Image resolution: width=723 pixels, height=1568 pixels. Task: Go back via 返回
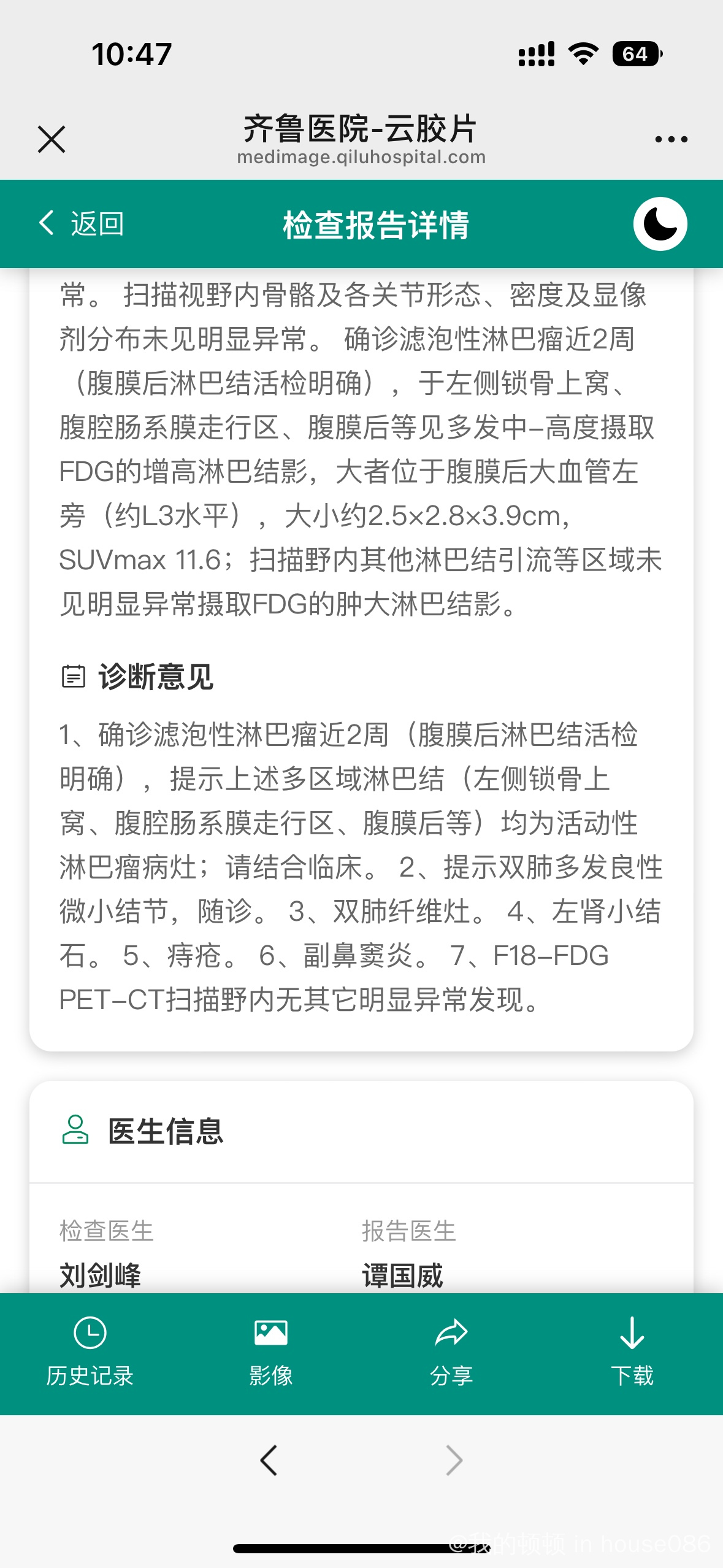pyautogui.click(x=82, y=223)
